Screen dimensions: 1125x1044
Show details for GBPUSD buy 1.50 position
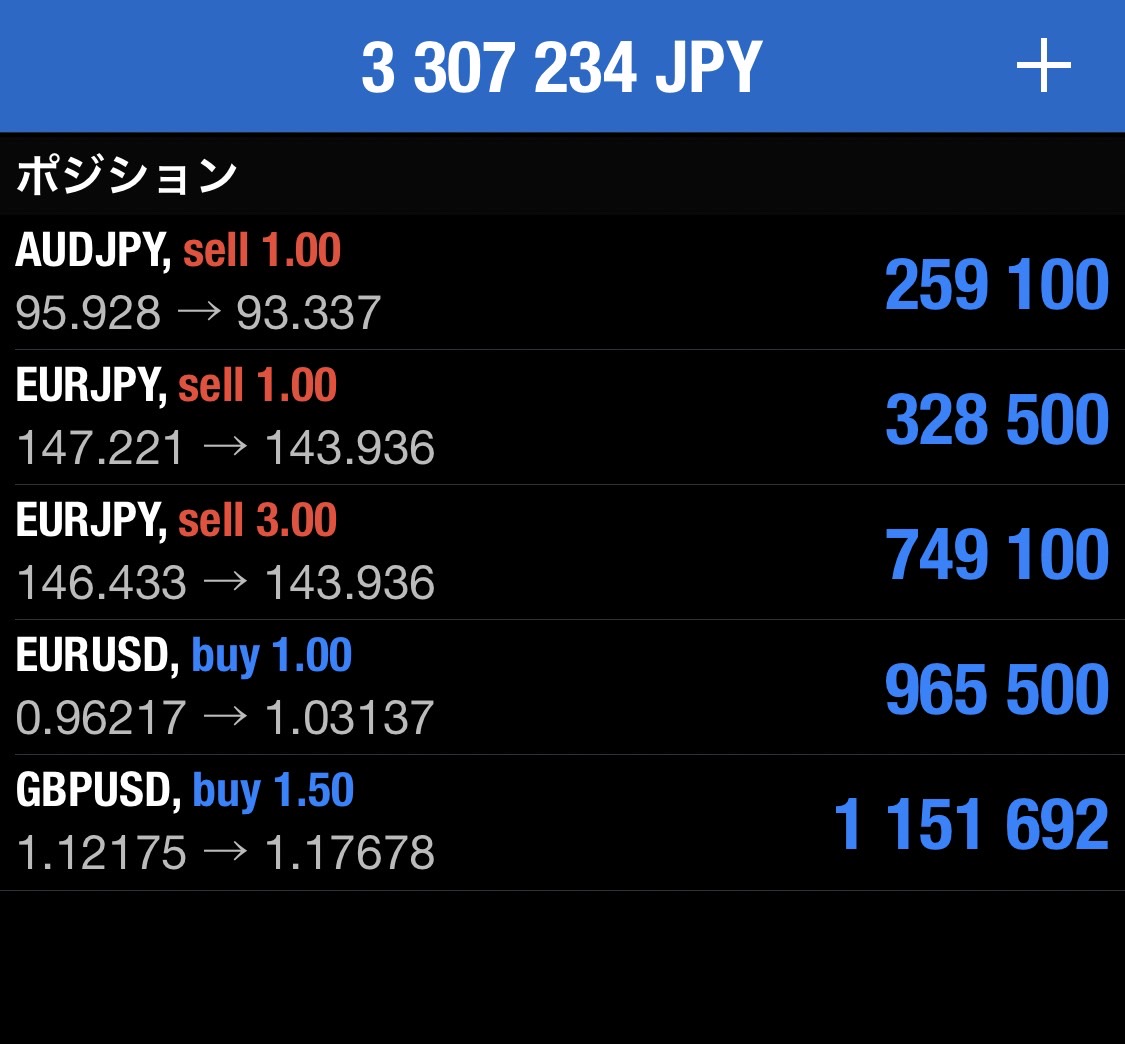coord(562,822)
